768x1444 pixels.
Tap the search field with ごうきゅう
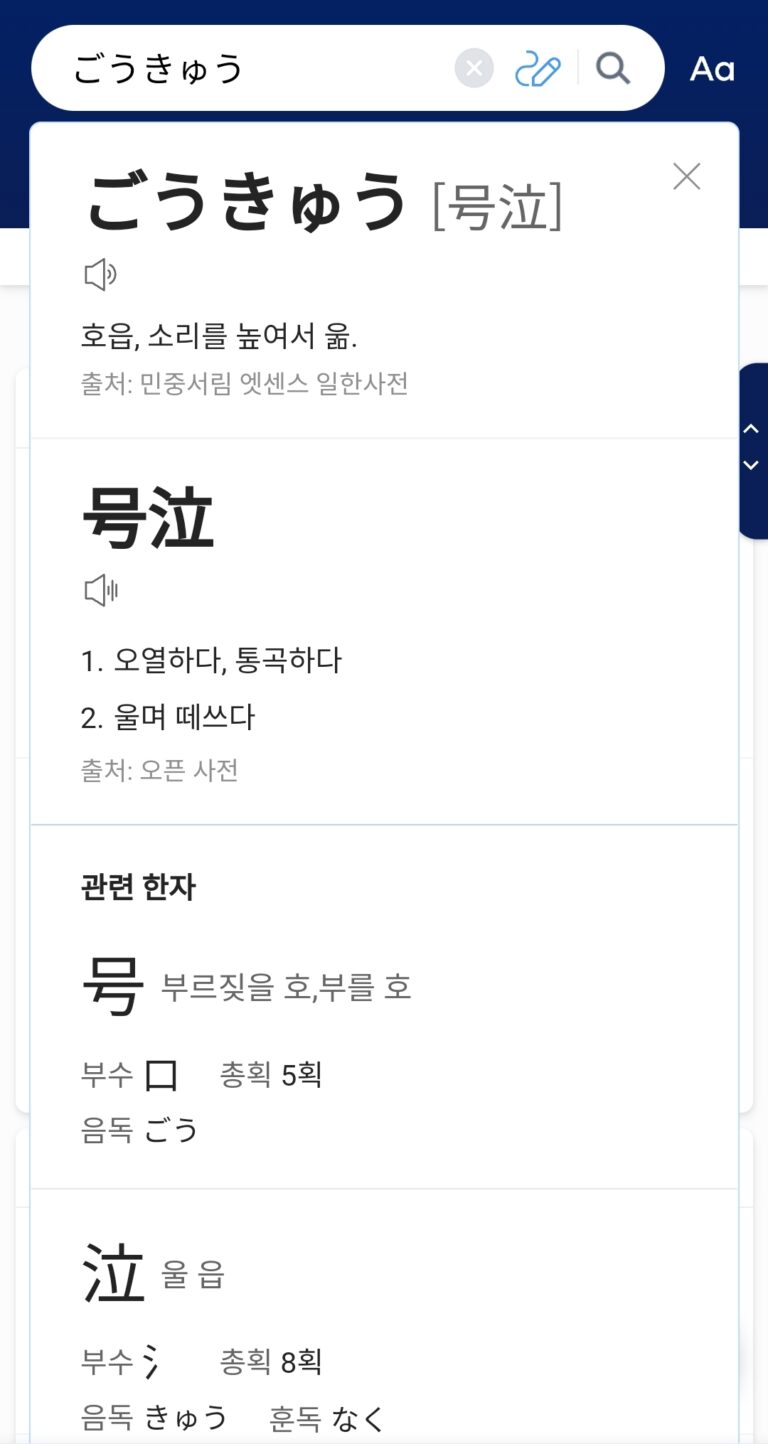[250, 69]
